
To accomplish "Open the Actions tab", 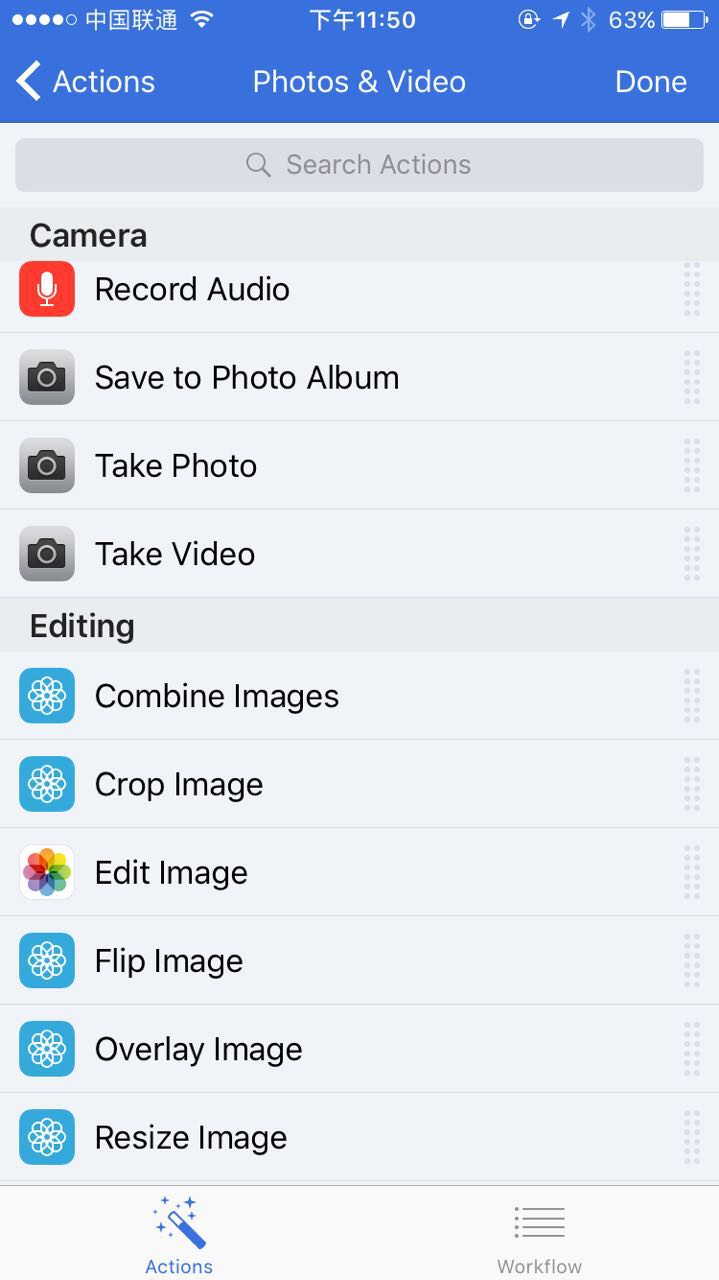I will coord(179,1237).
